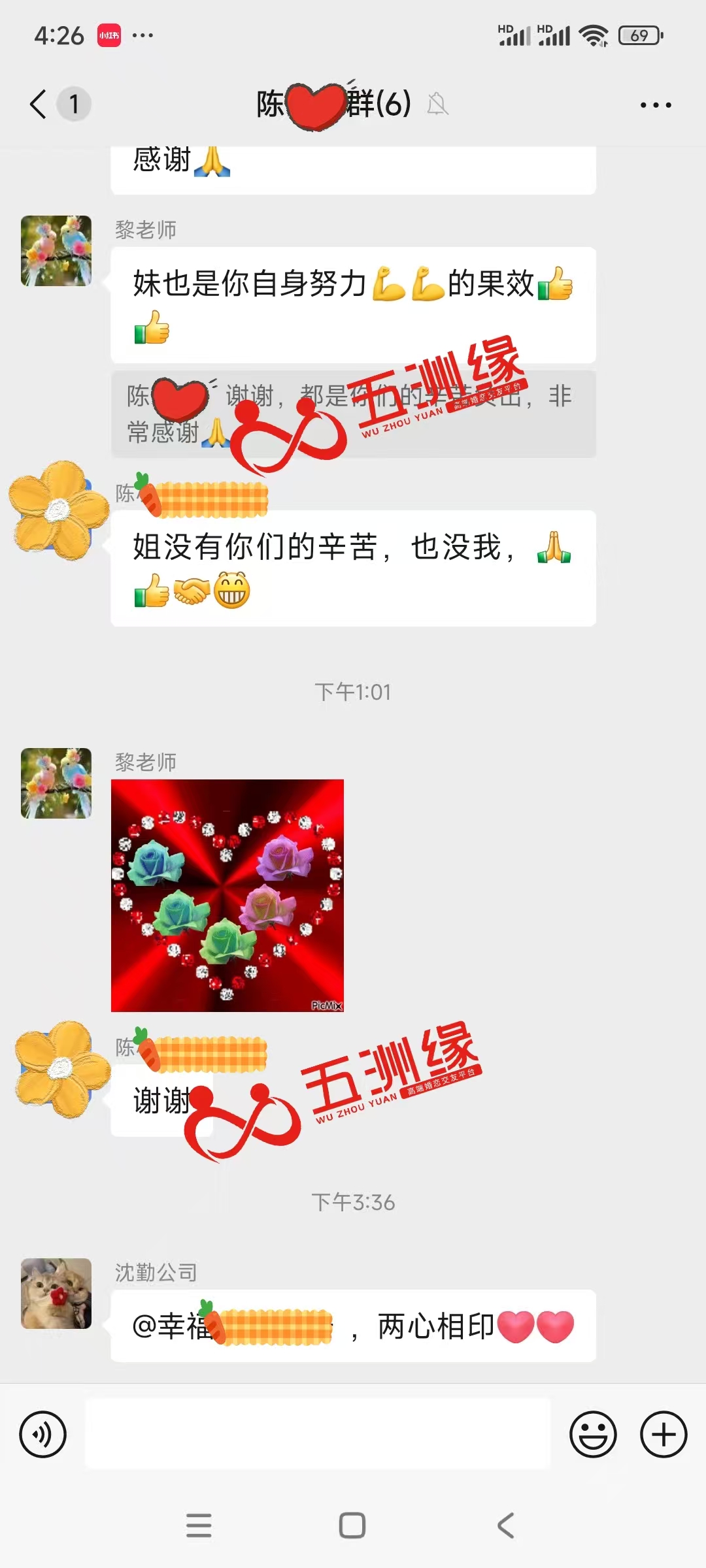
Task: Focus the message text field
Action: [x=318, y=1434]
